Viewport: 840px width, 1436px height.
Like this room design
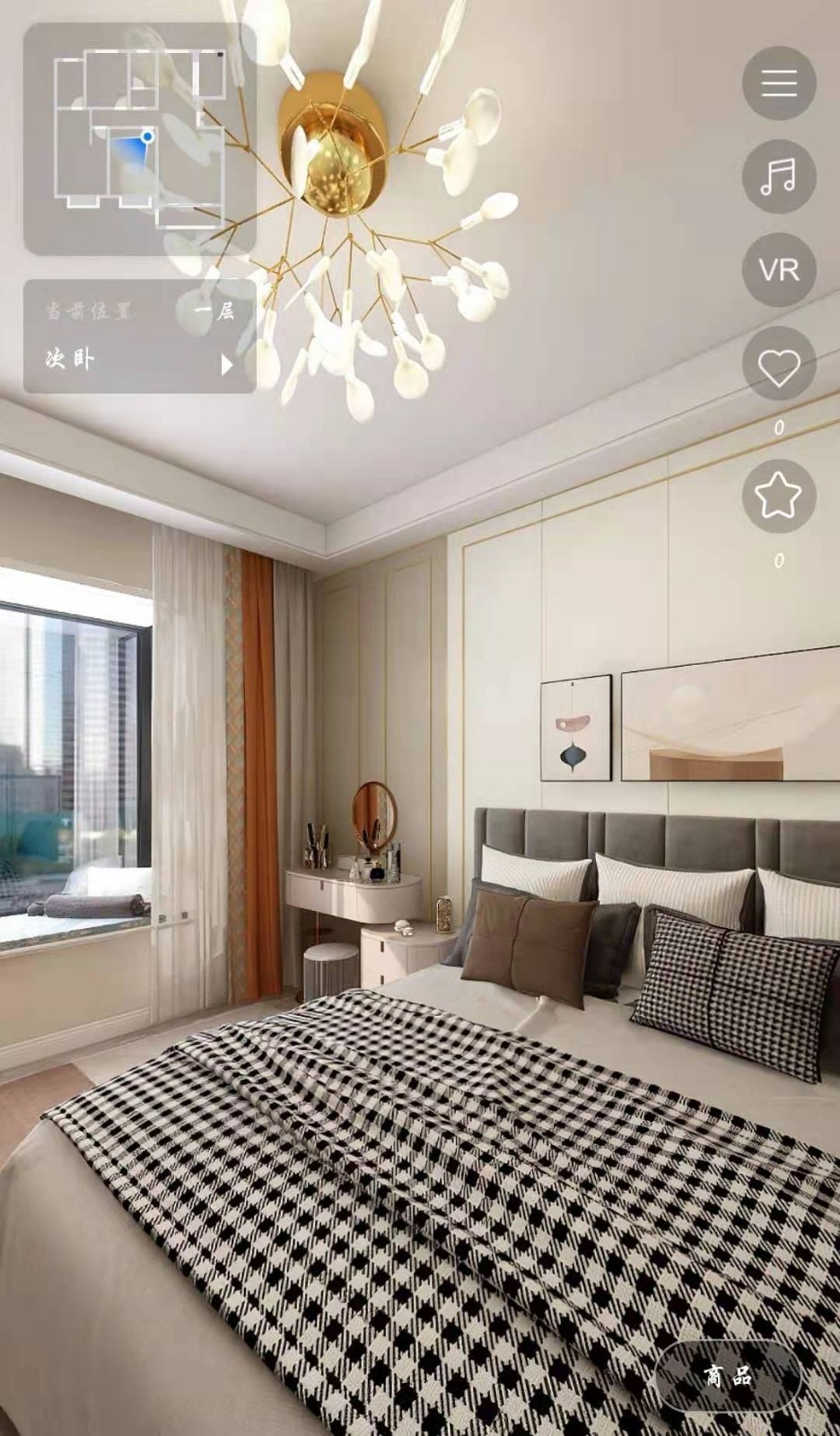click(x=779, y=366)
